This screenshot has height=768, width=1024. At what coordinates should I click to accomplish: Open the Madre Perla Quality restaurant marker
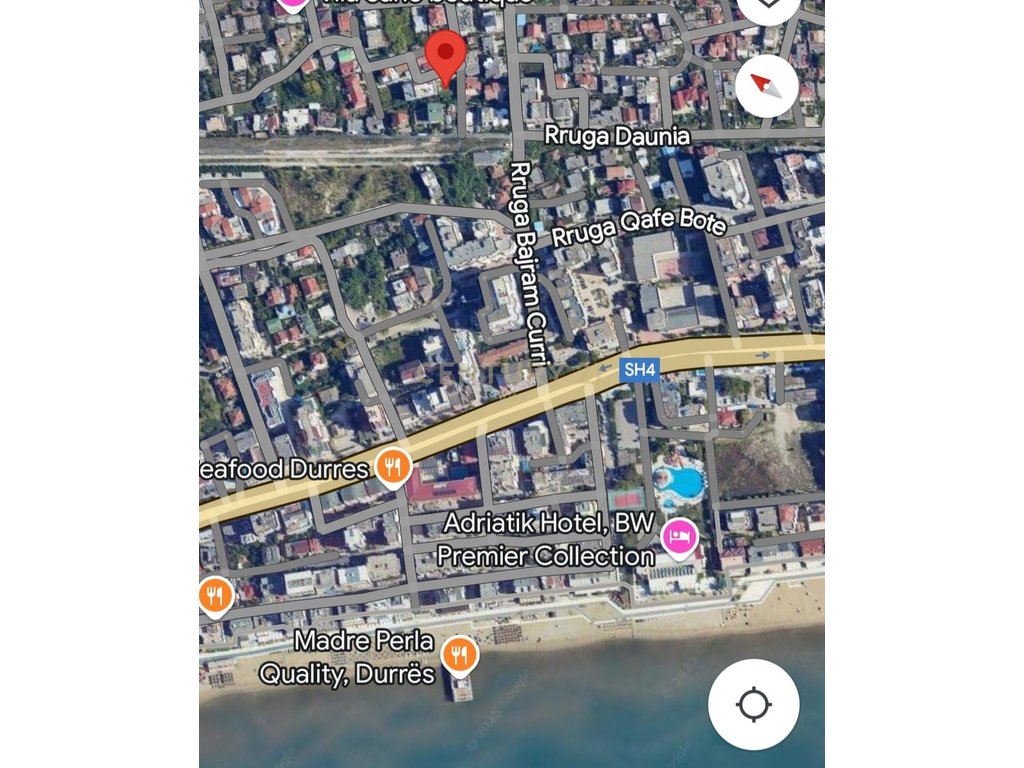click(459, 656)
